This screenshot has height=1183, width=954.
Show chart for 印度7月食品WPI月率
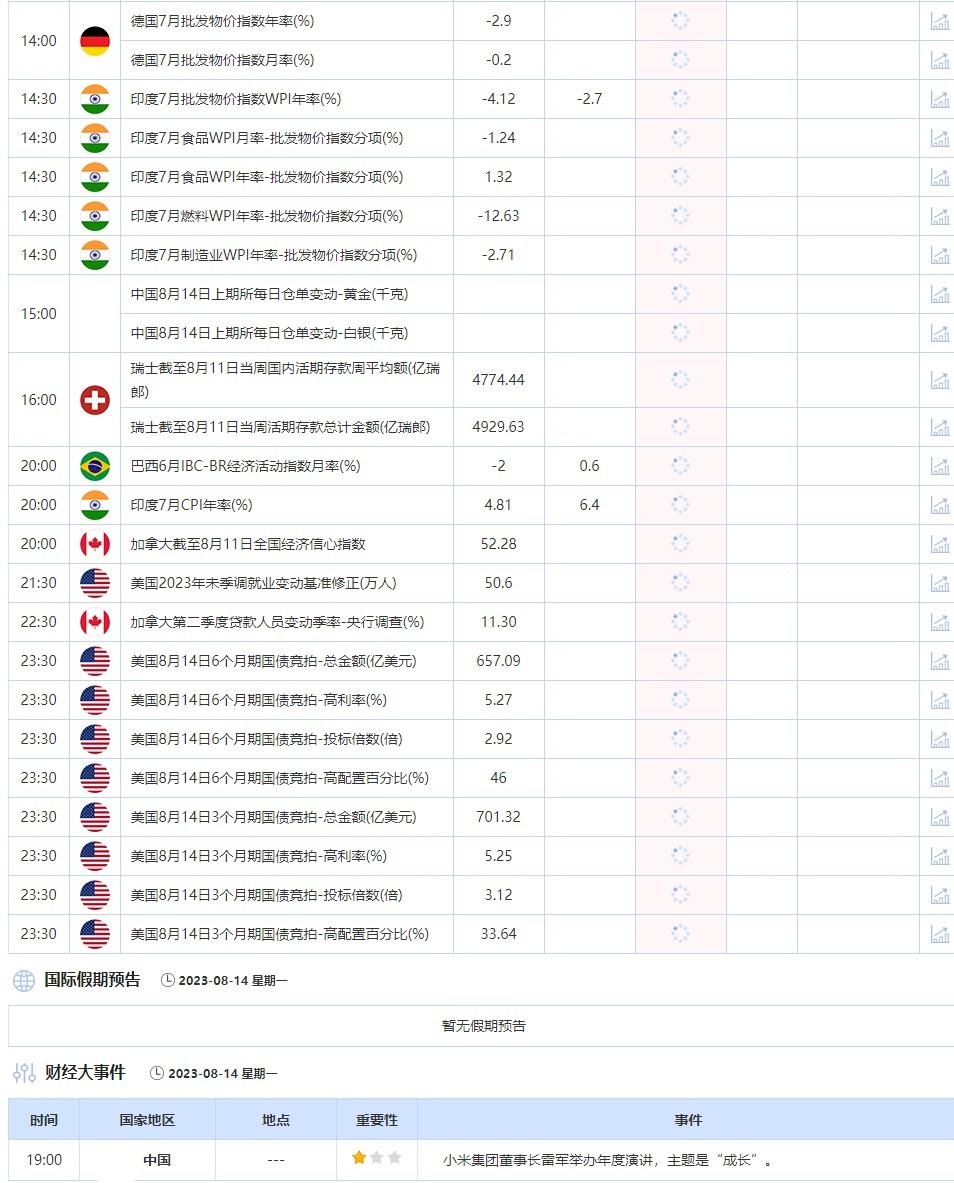[x=939, y=138]
